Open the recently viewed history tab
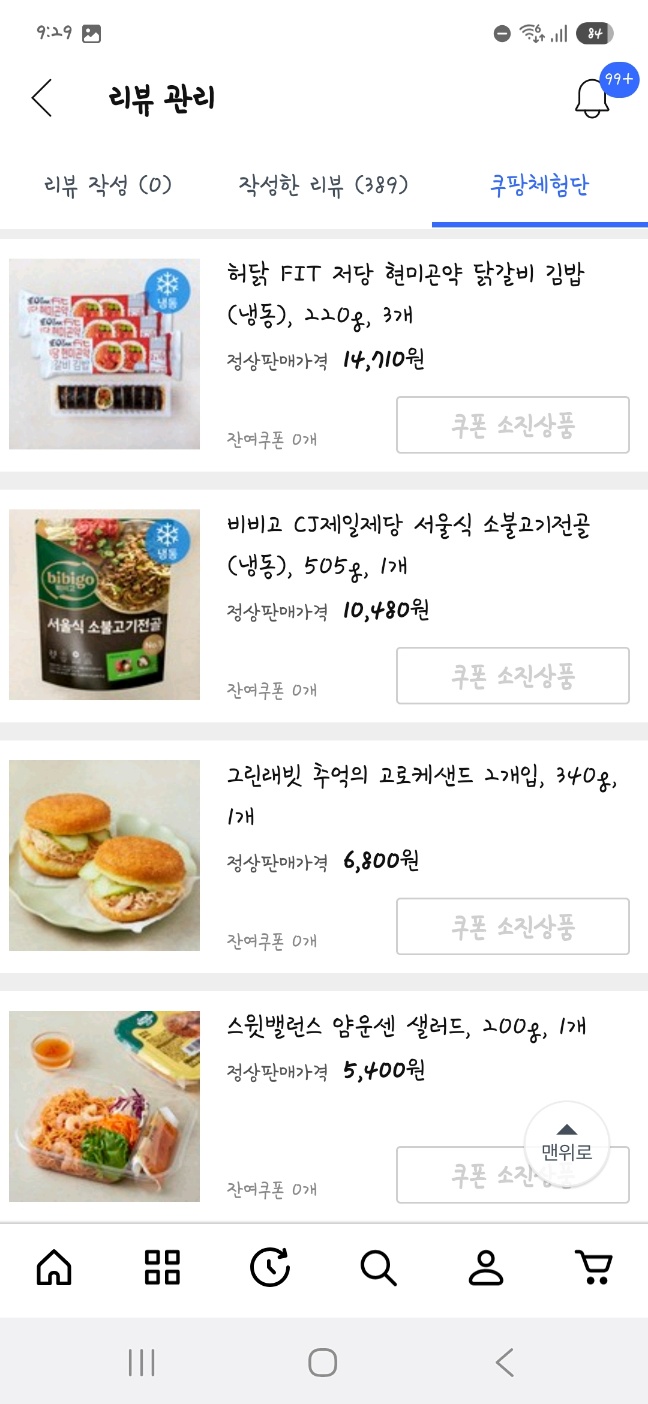The height and width of the screenshot is (1404, 648). [270, 1268]
